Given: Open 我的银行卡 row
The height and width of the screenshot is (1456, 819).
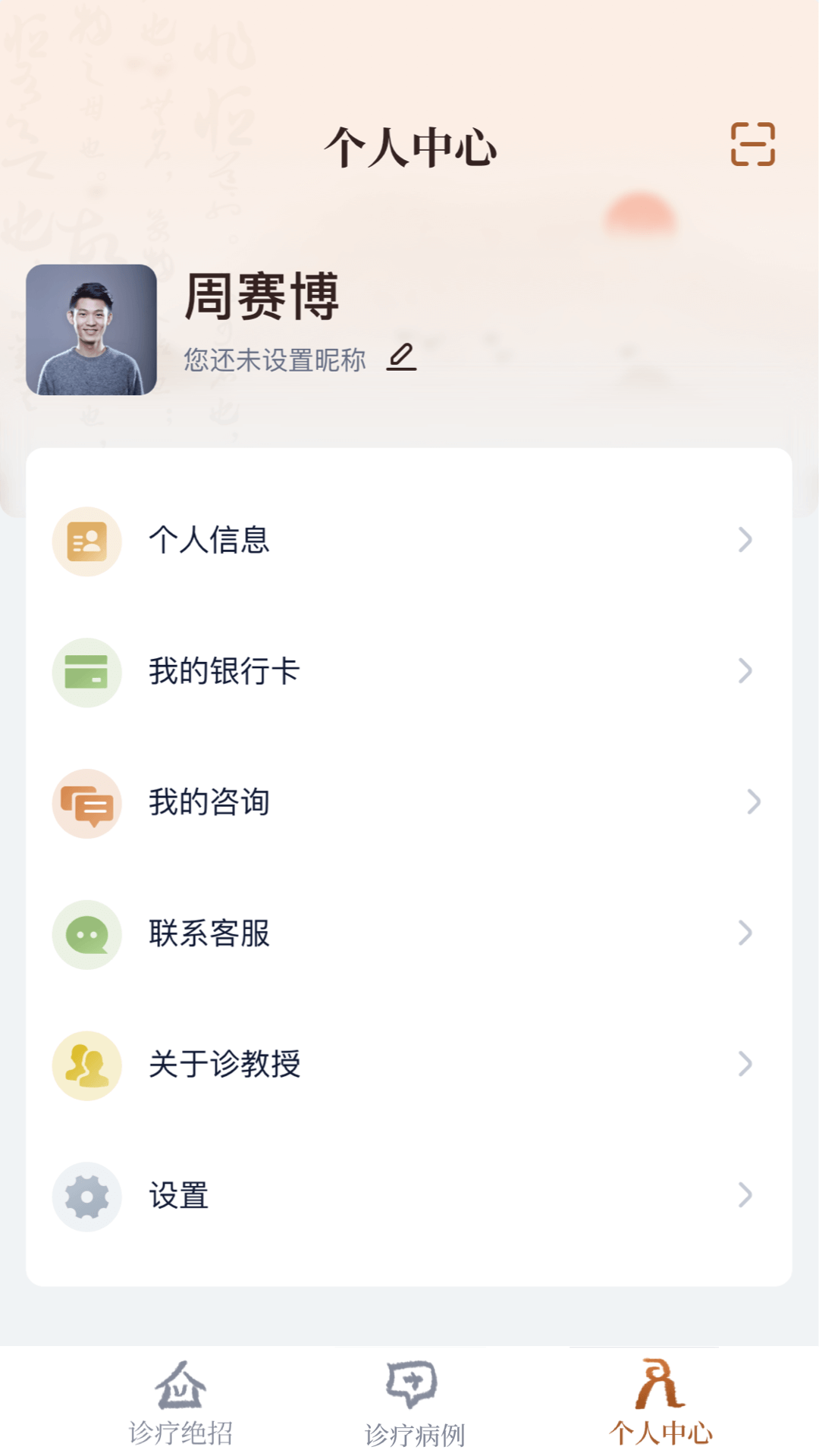Looking at the screenshot, I should point(409,672).
